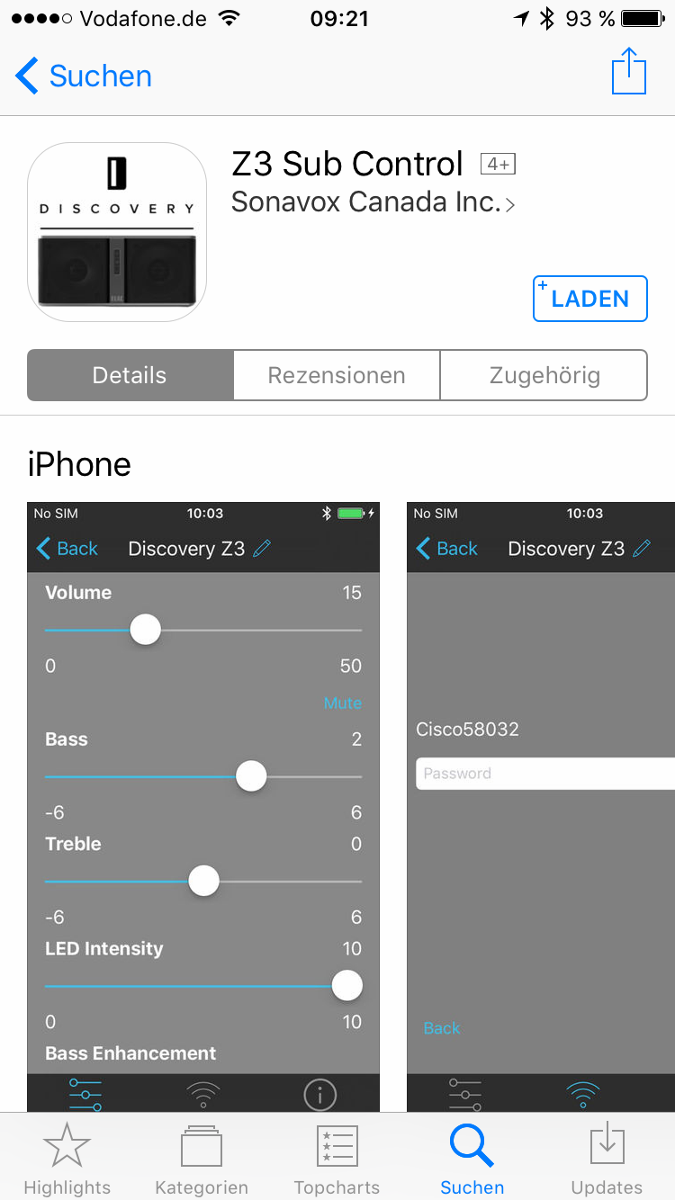This screenshot has height=1200, width=675.
Task: Open the share sheet icon
Action: (629, 73)
